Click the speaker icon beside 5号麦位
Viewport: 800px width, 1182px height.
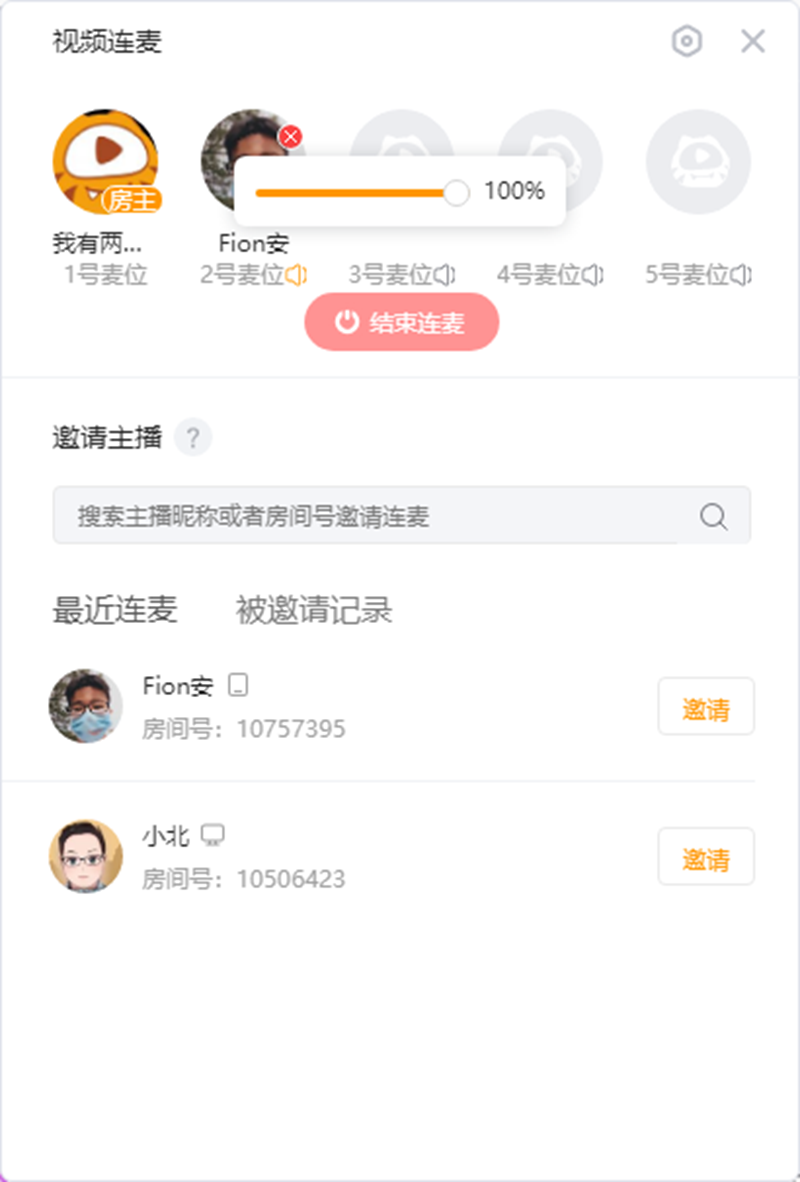742,274
